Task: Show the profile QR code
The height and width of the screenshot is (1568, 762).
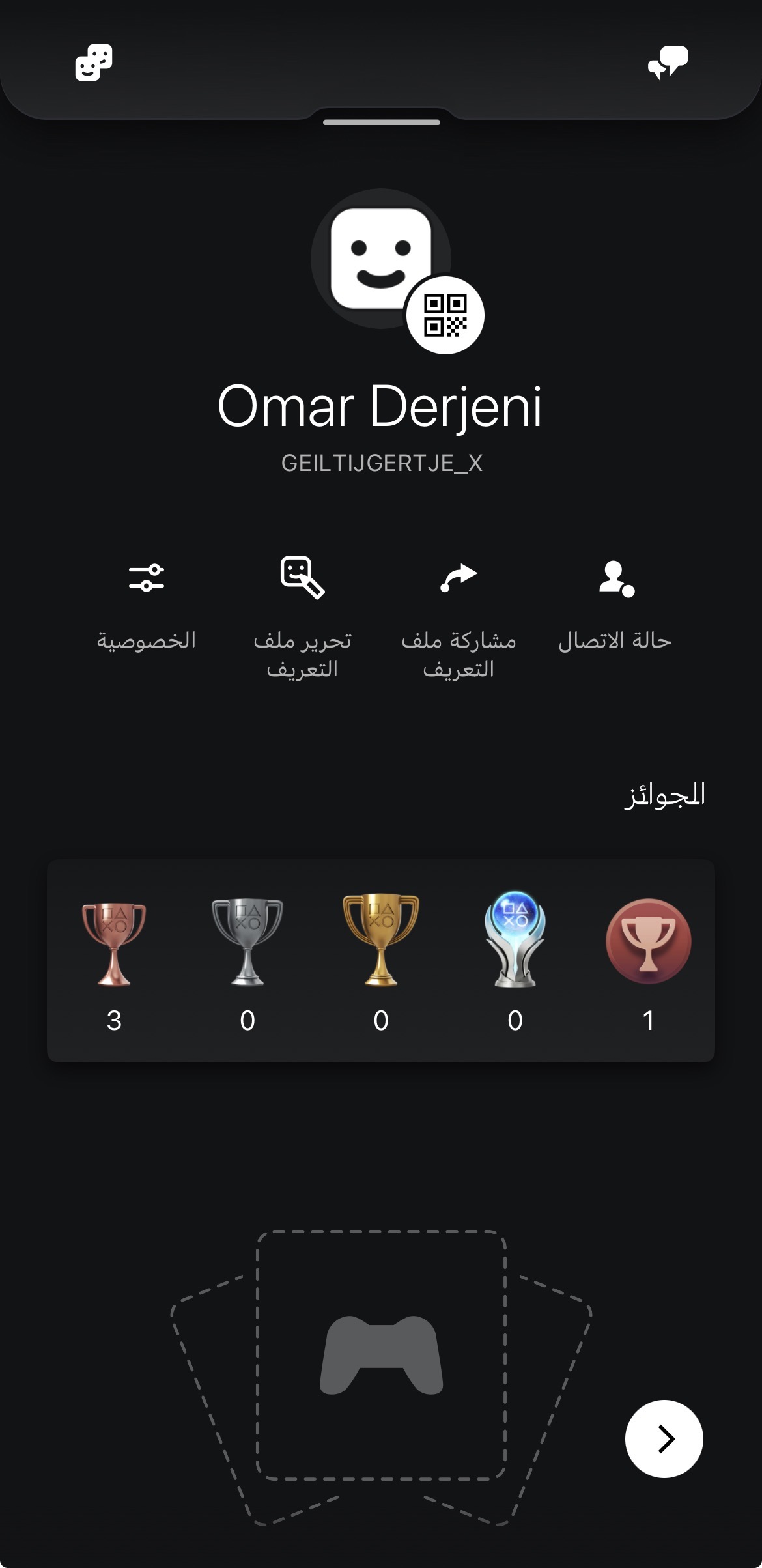Action: pos(445,315)
